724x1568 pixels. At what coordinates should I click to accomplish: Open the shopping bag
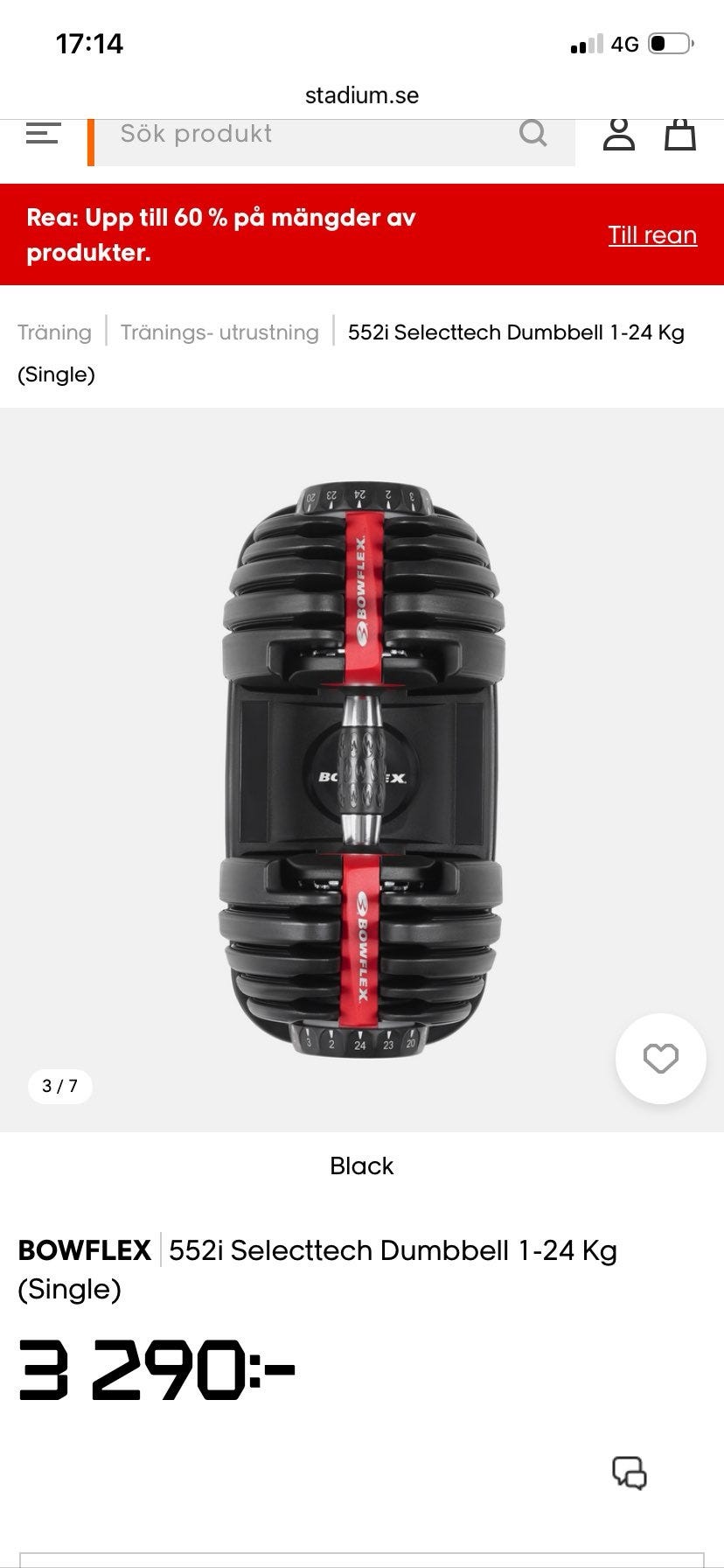pos(679,134)
